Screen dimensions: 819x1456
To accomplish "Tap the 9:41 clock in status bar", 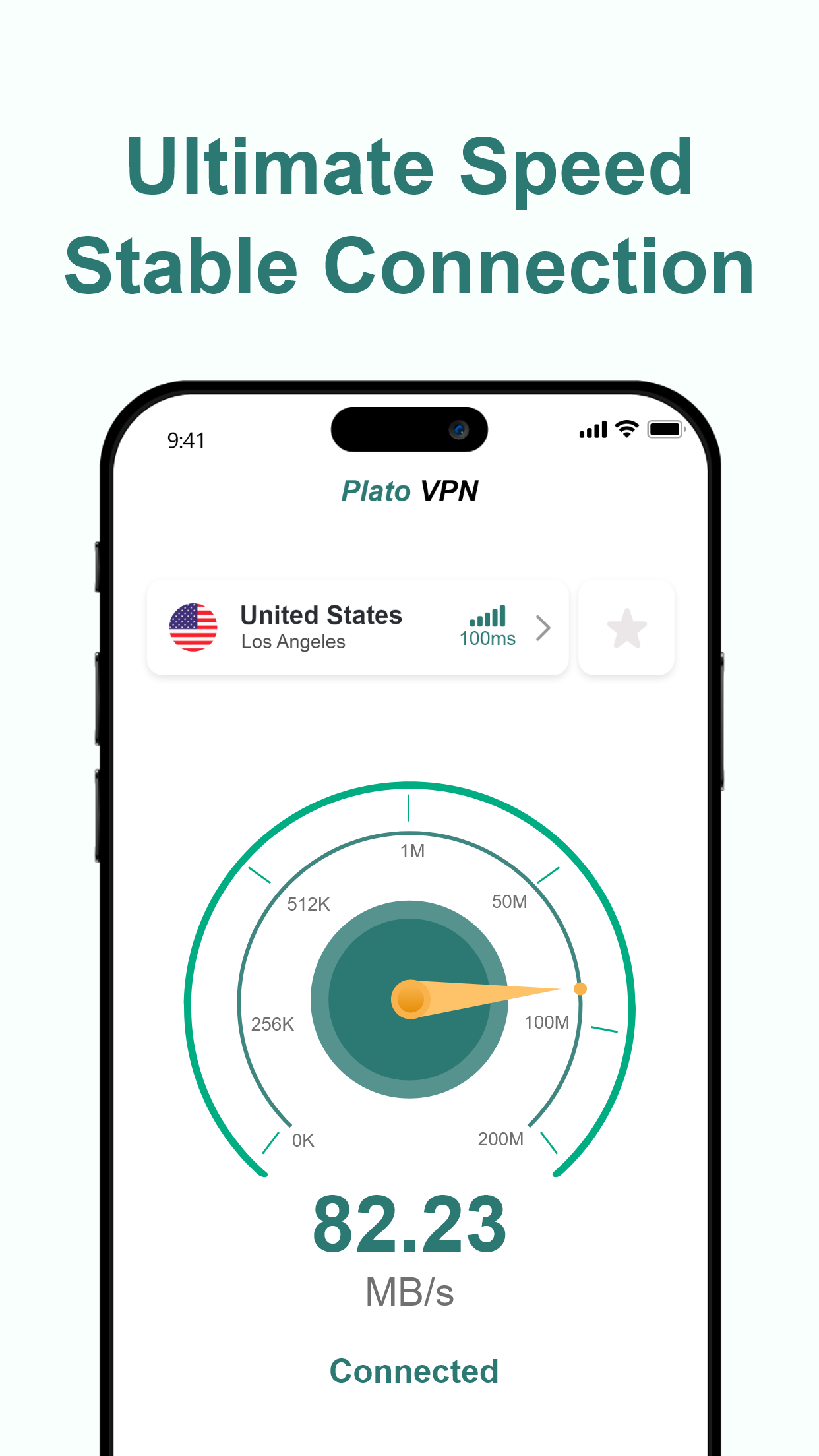I will (187, 439).
